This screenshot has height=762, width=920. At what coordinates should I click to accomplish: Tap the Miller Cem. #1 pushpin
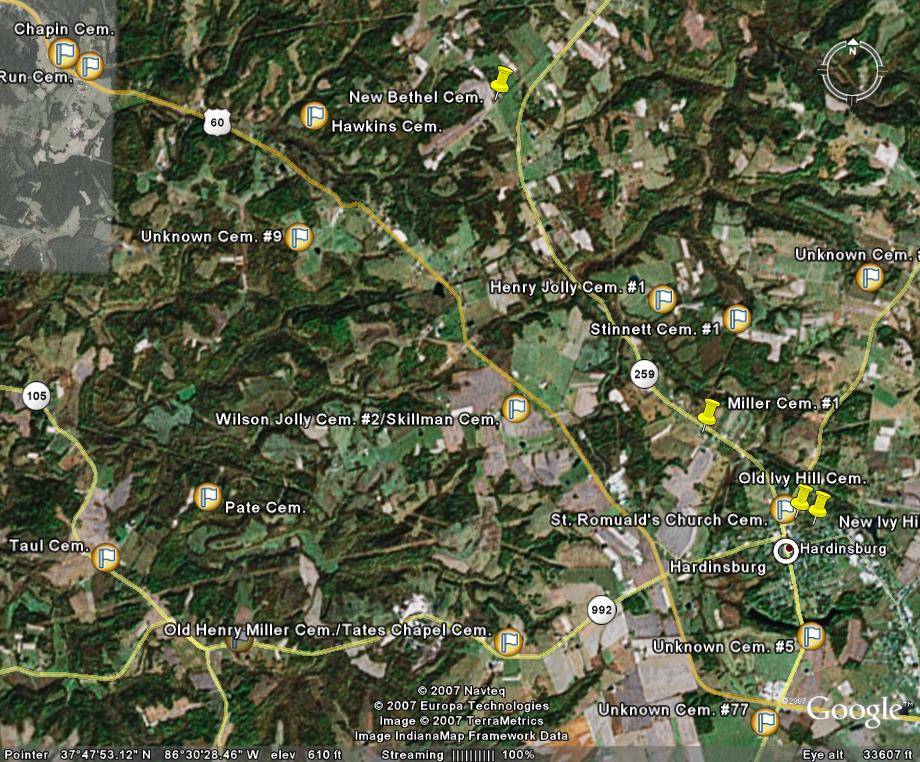click(x=708, y=413)
